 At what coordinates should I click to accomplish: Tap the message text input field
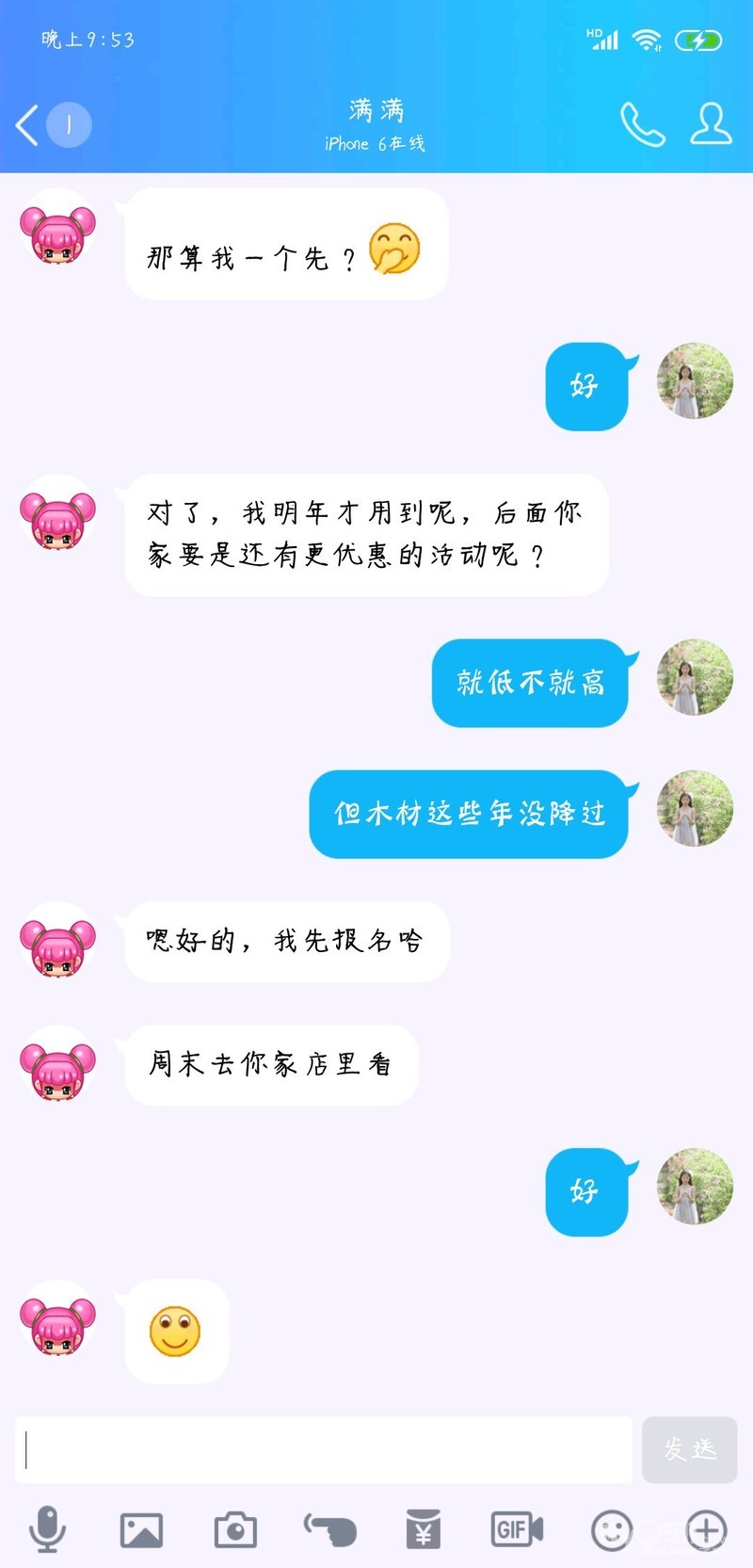coord(323,1449)
